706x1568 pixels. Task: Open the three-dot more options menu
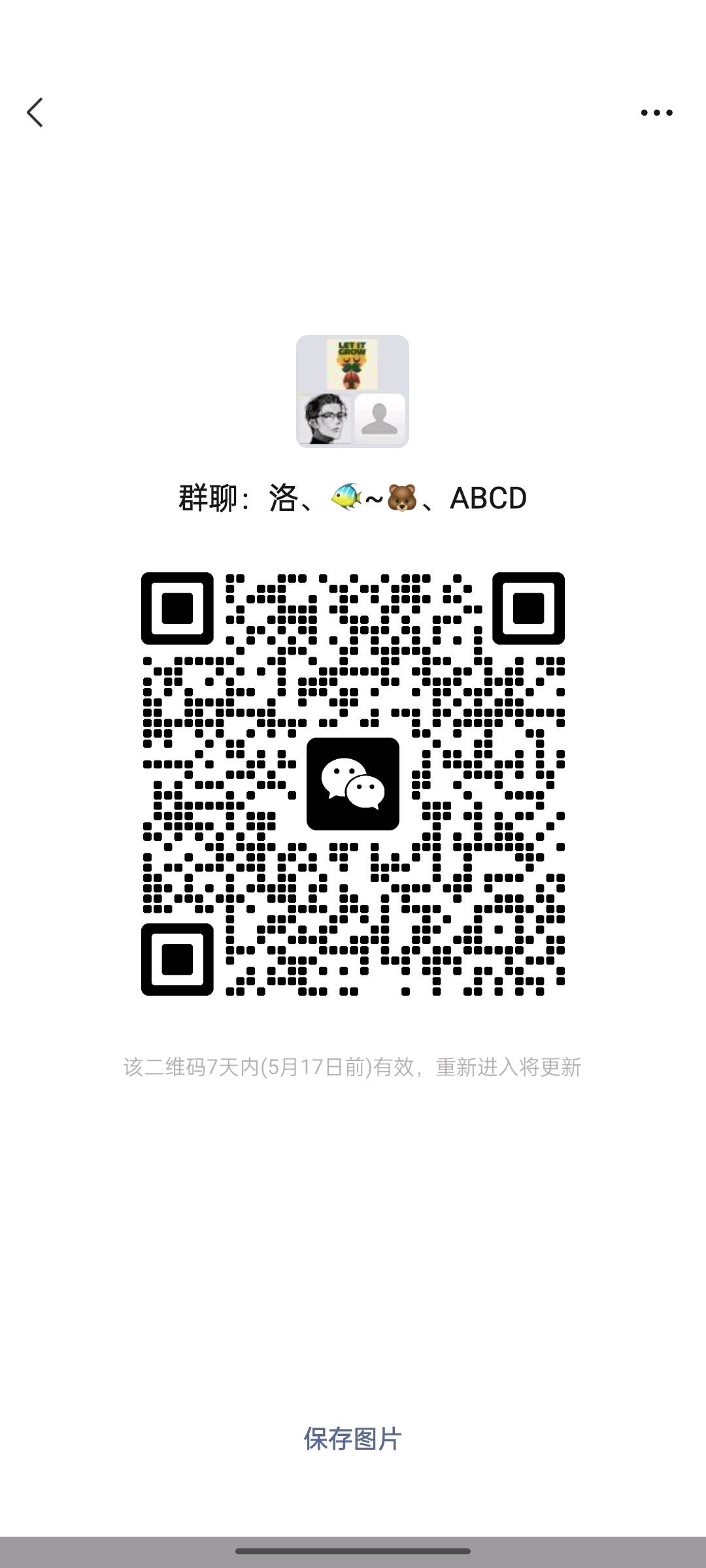point(657,112)
